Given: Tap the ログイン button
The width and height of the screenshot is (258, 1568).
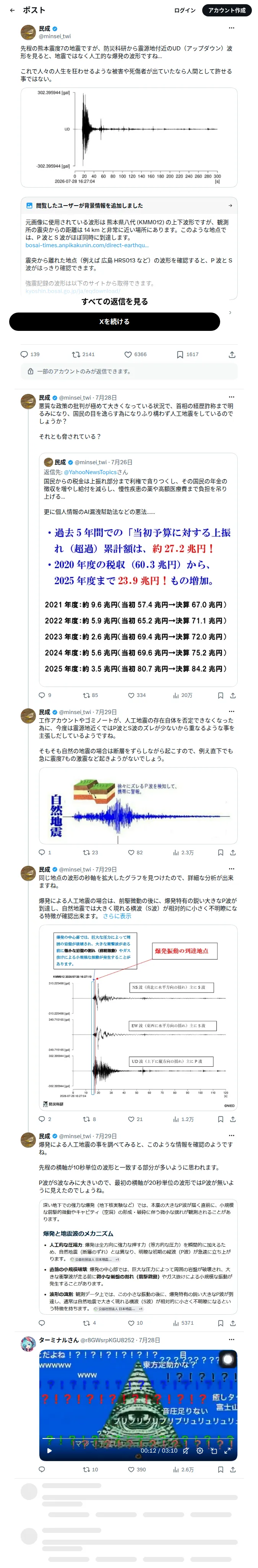Looking at the screenshot, I should [x=184, y=10].
